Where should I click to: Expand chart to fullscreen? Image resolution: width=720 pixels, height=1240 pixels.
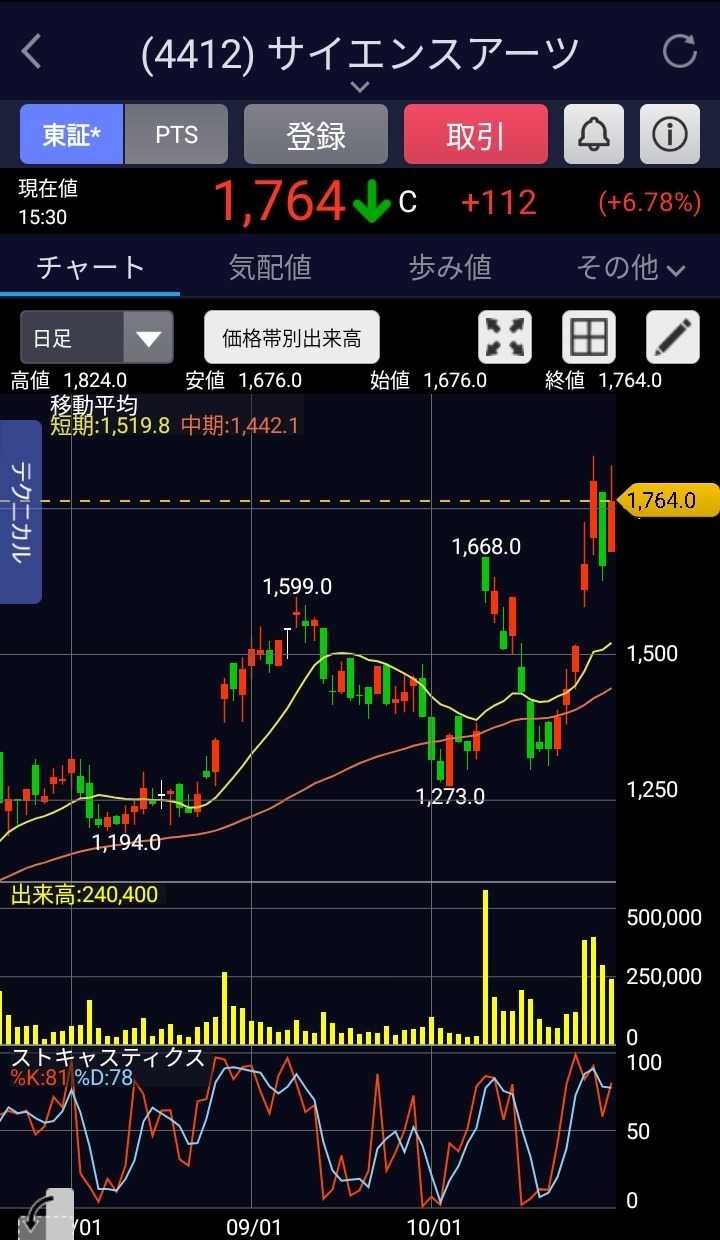click(505, 337)
